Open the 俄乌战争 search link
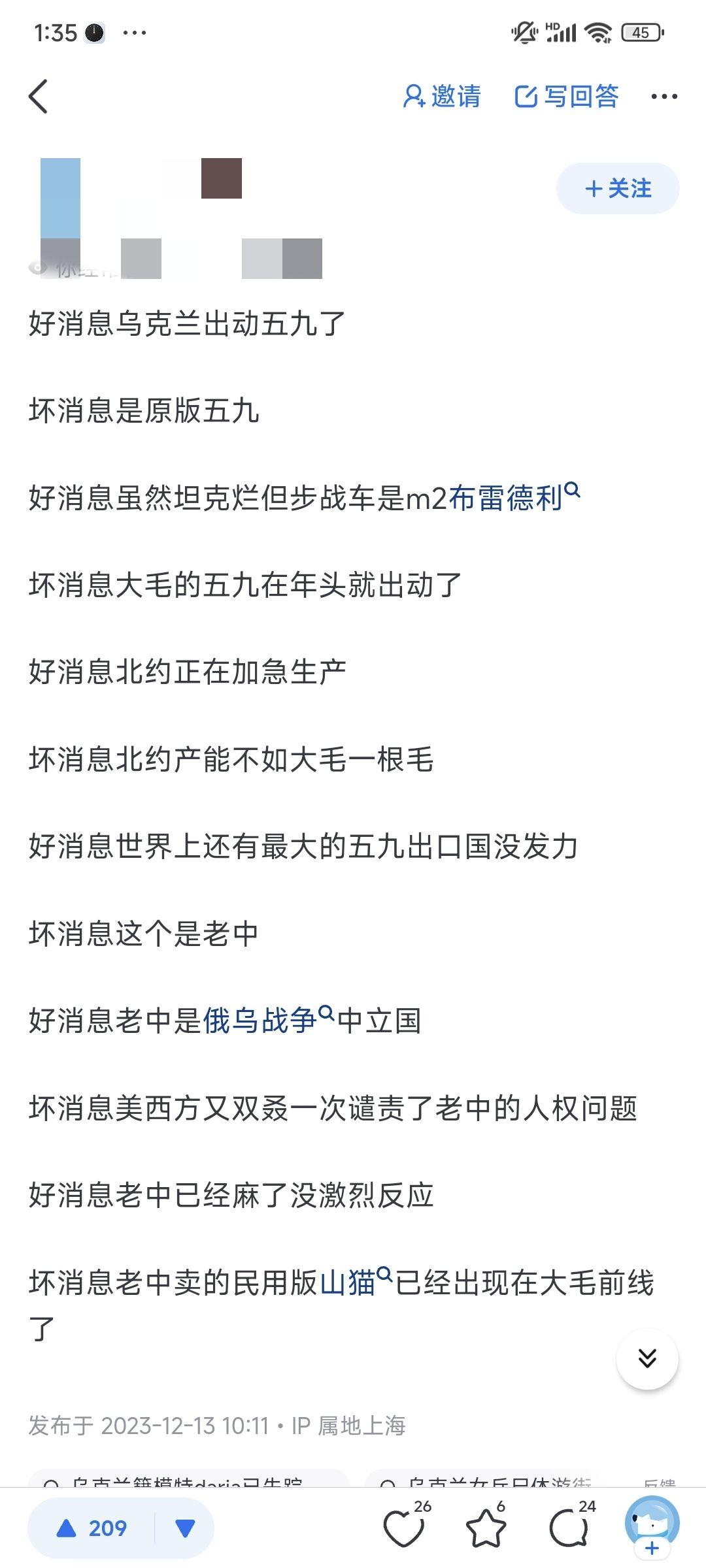706x1568 pixels. click(x=269, y=1020)
